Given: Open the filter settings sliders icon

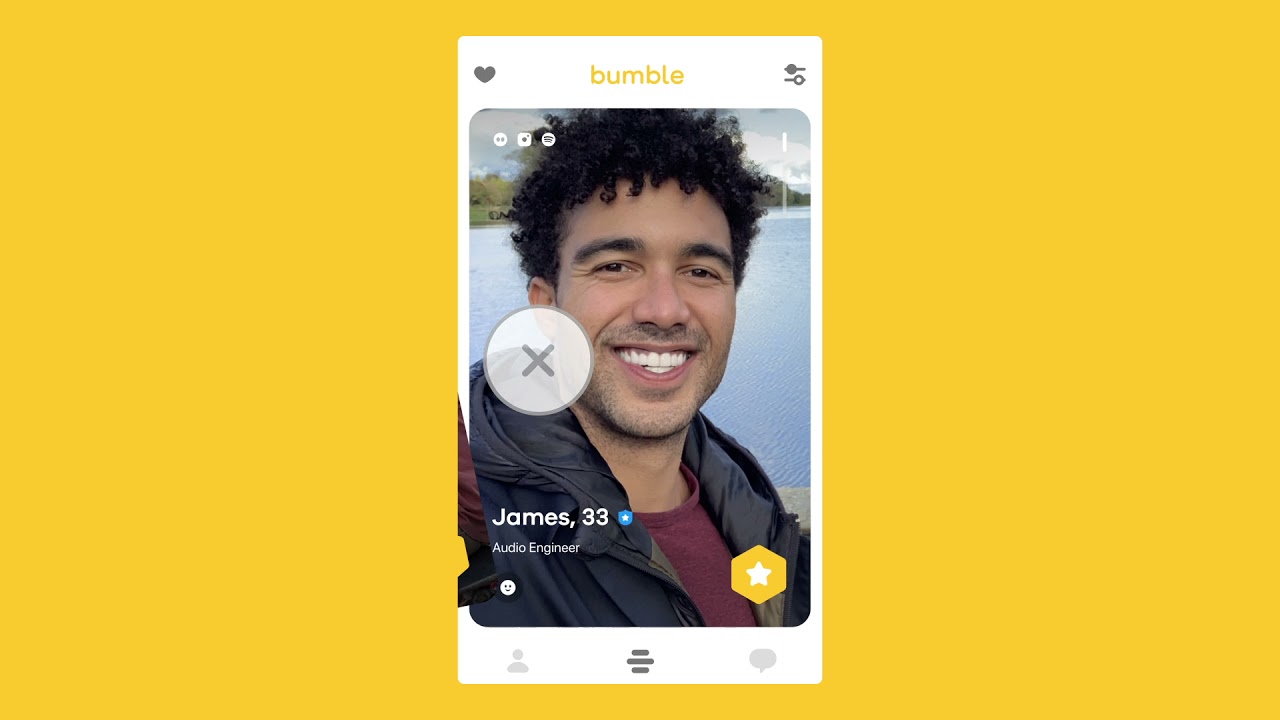Looking at the screenshot, I should tap(795, 75).
